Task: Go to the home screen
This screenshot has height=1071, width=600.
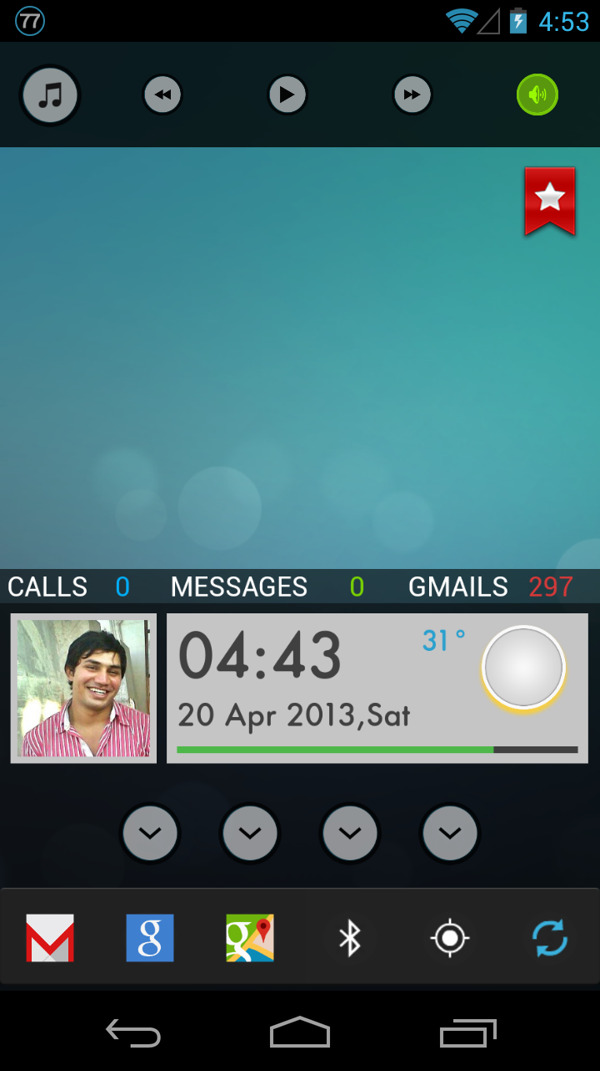Action: click(300, 1033)
